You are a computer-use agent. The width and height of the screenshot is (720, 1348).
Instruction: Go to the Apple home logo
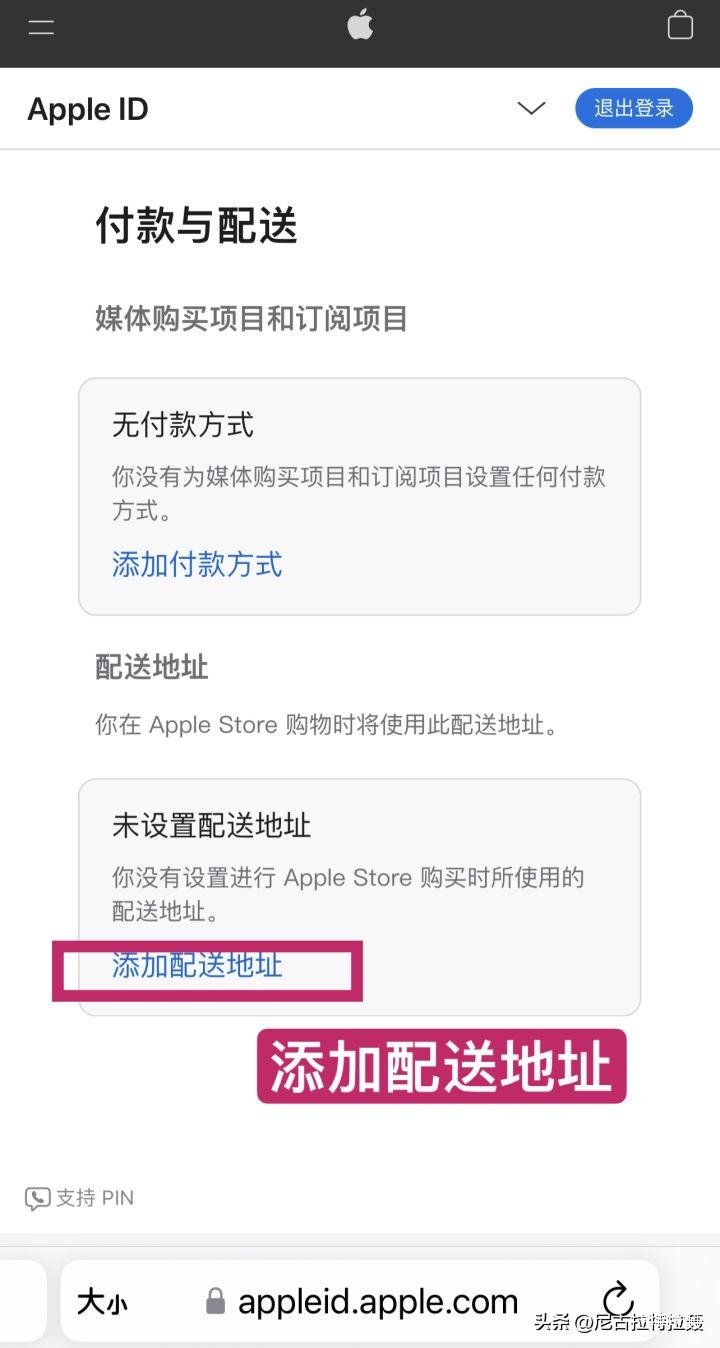(360, 25)
